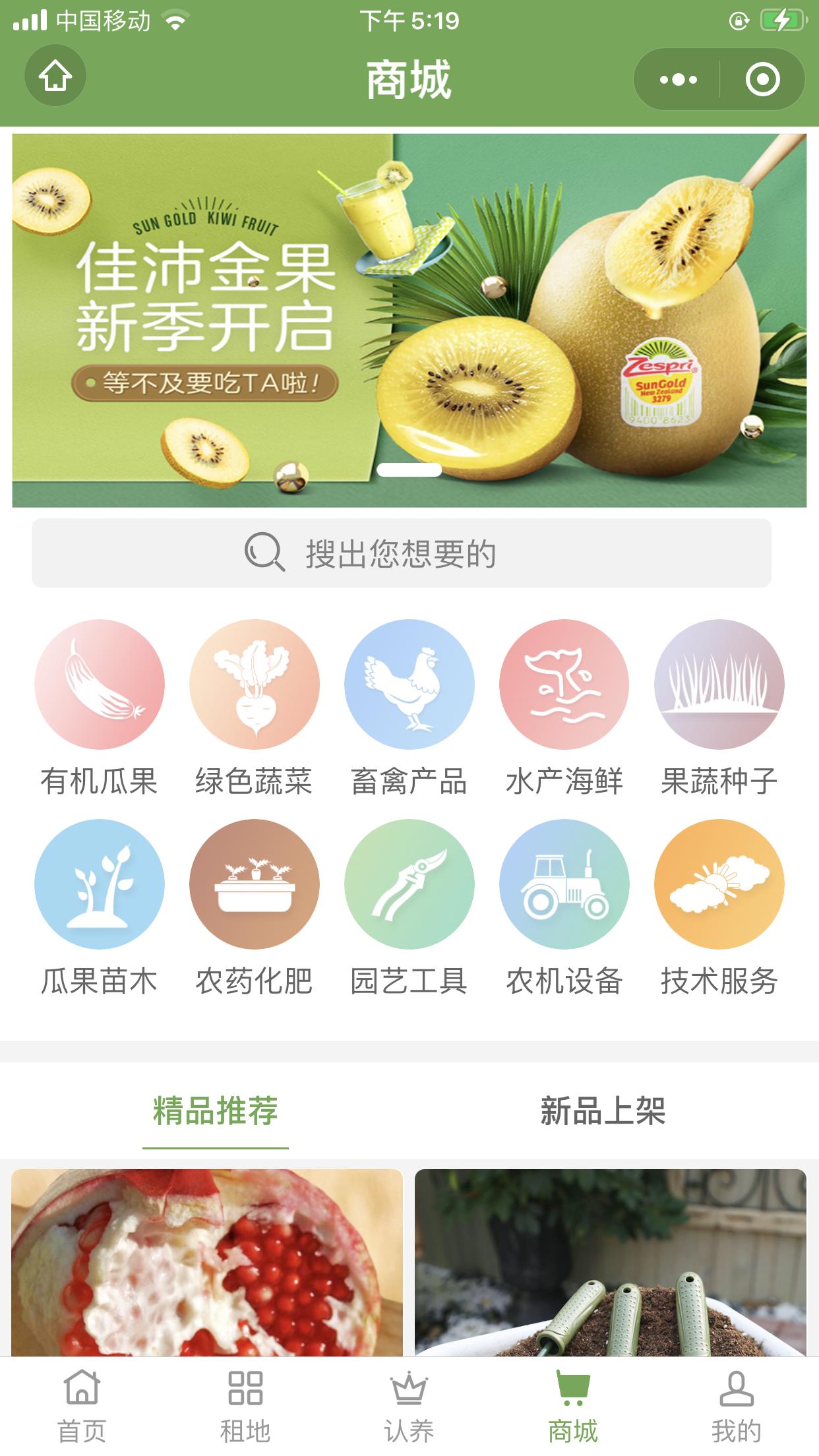Tap the chicken icon for 畜禽产品
The width and height of the screenshot is (819, 1456).
pos(409,684)
